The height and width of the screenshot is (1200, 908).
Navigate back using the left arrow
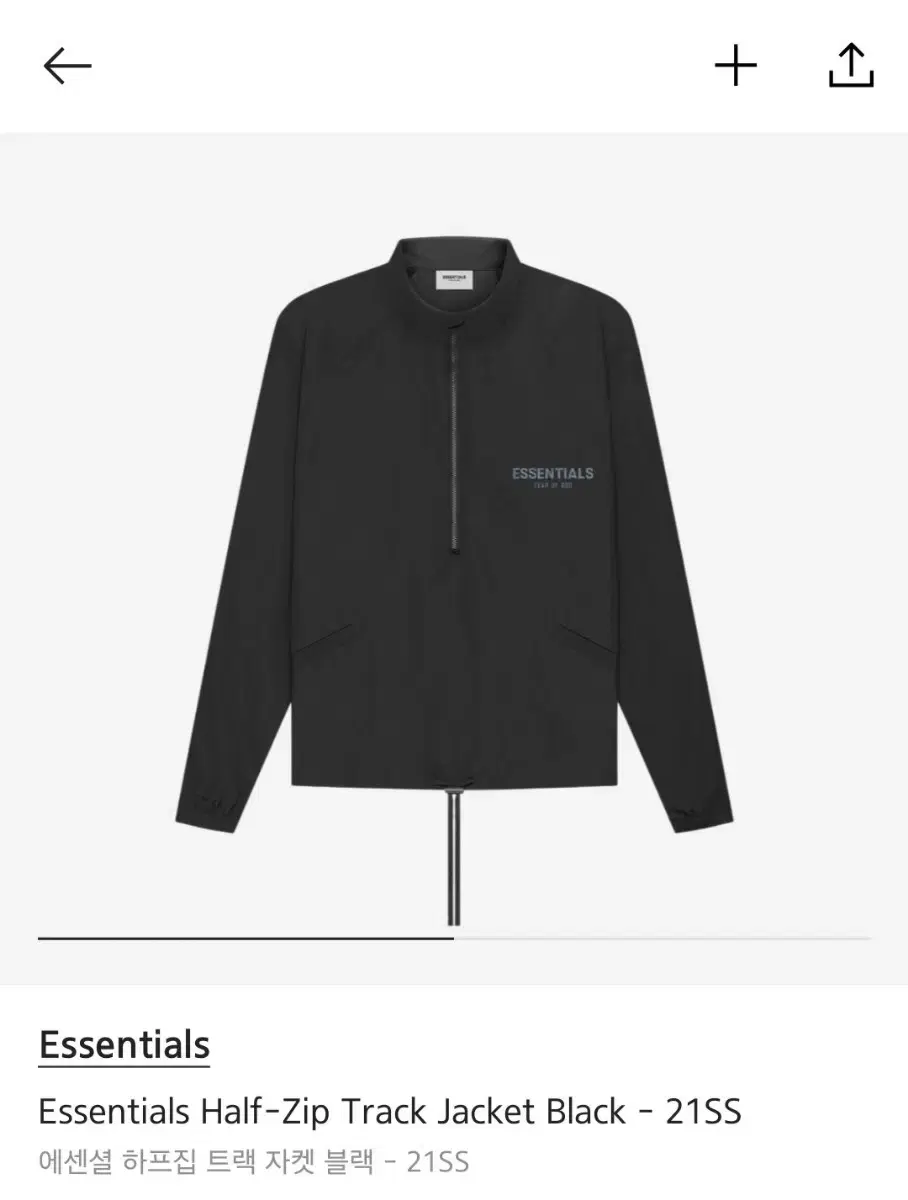pyautogui.click(x=65, y=65)
